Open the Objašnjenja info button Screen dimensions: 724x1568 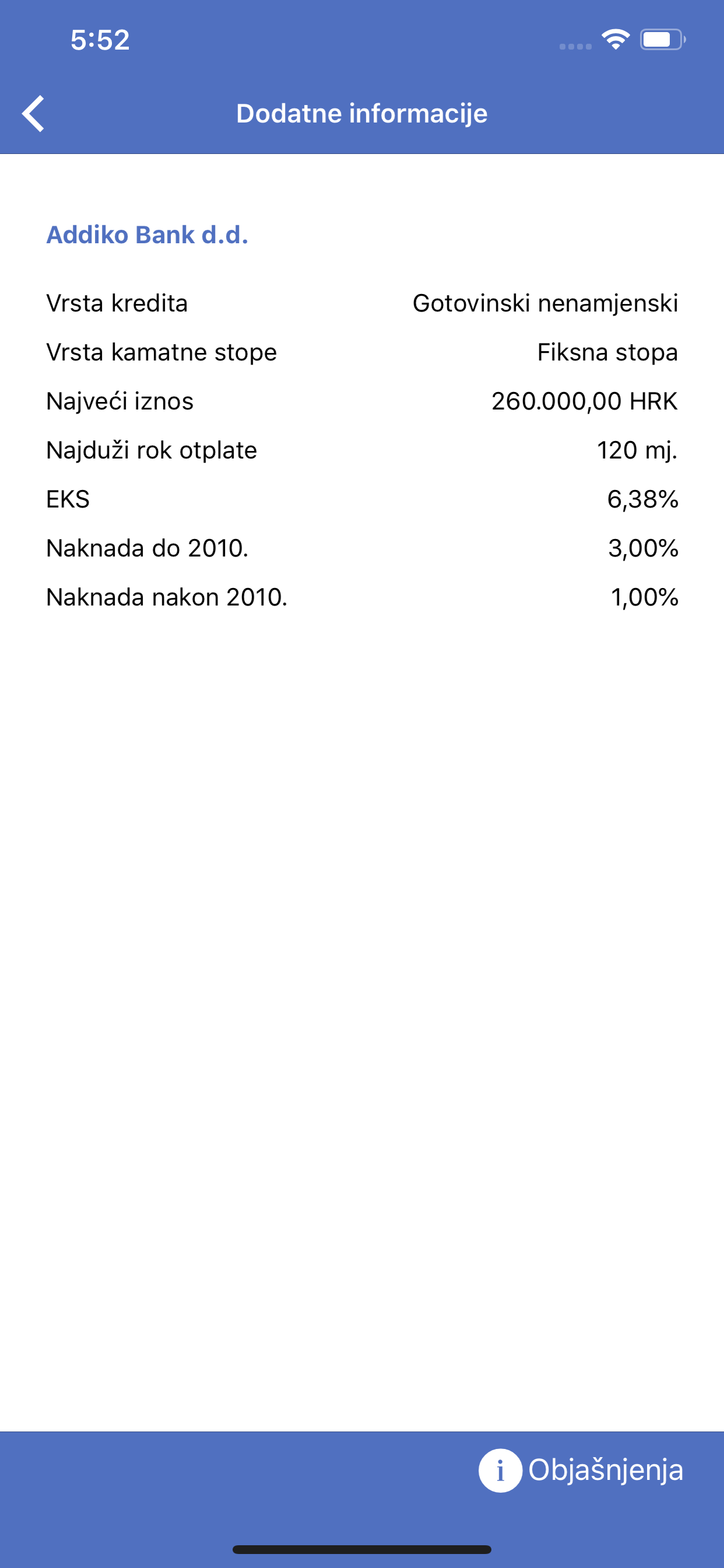tap(581, 1471)
